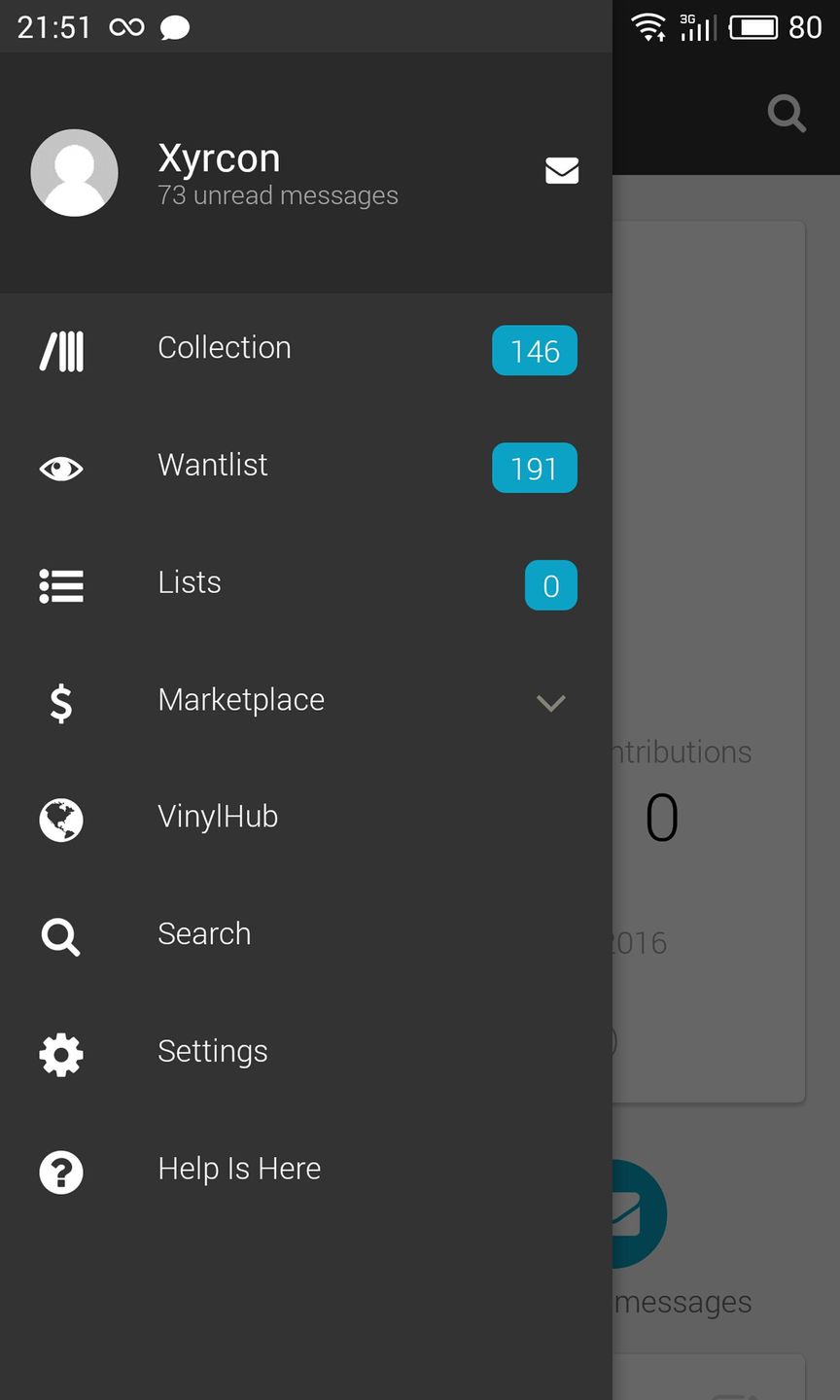Screen dimensions: 840x1400
Task: Open the Collection section
Action: point(225,348)
